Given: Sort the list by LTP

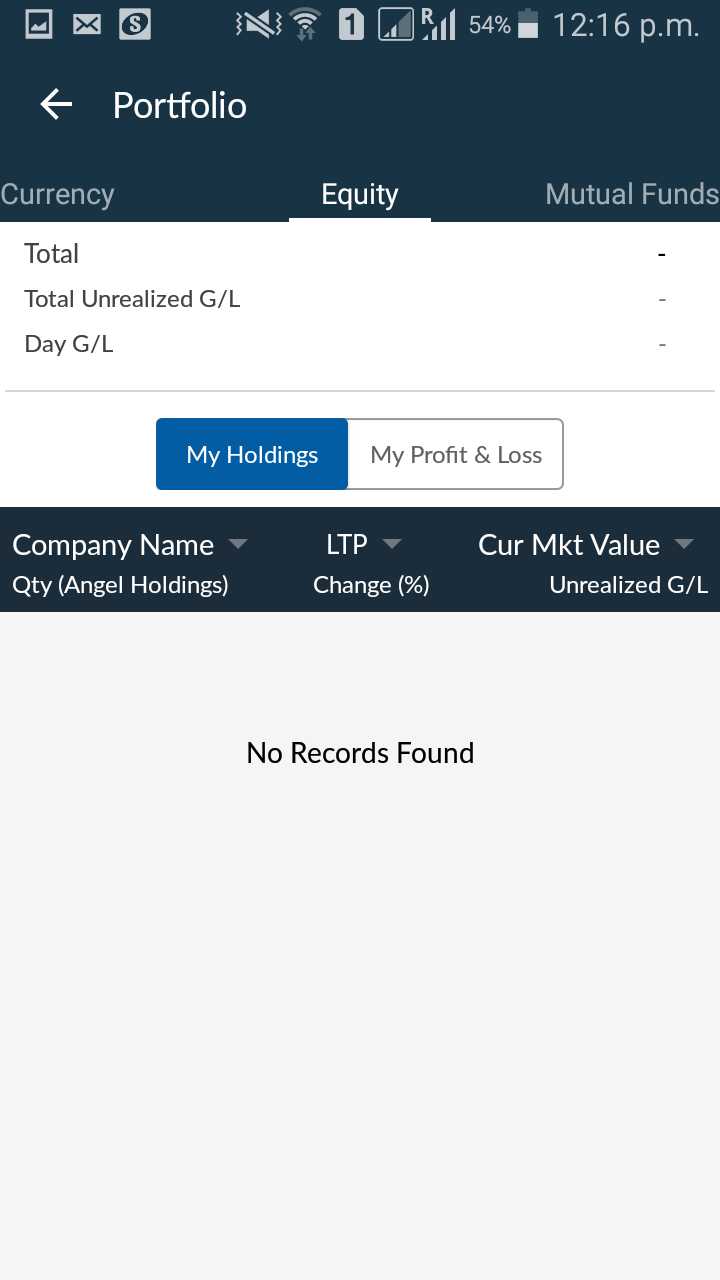Looking at the screenshot, I should (x=363, y=544).
